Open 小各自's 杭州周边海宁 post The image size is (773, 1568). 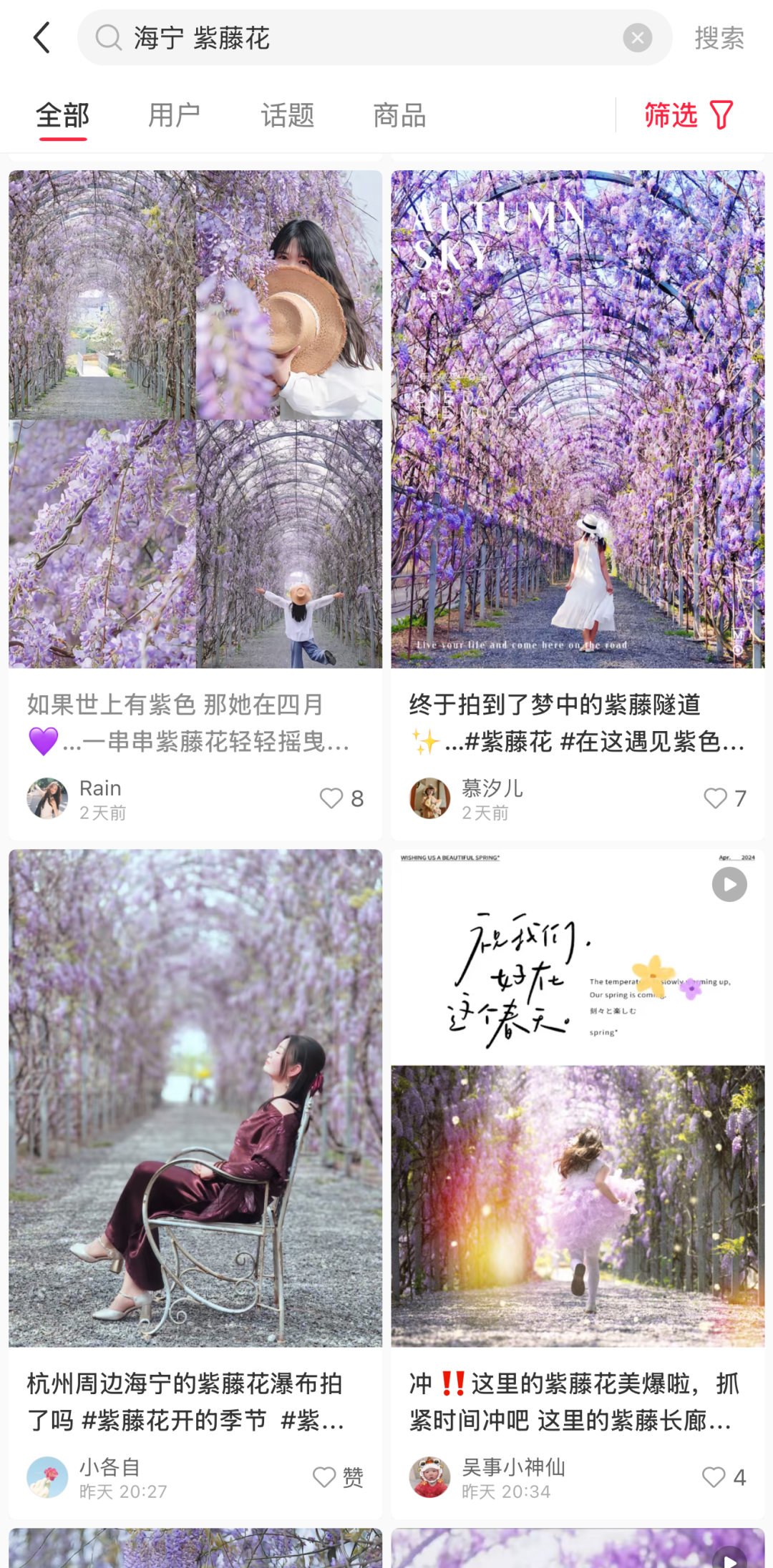[195, 1098]
